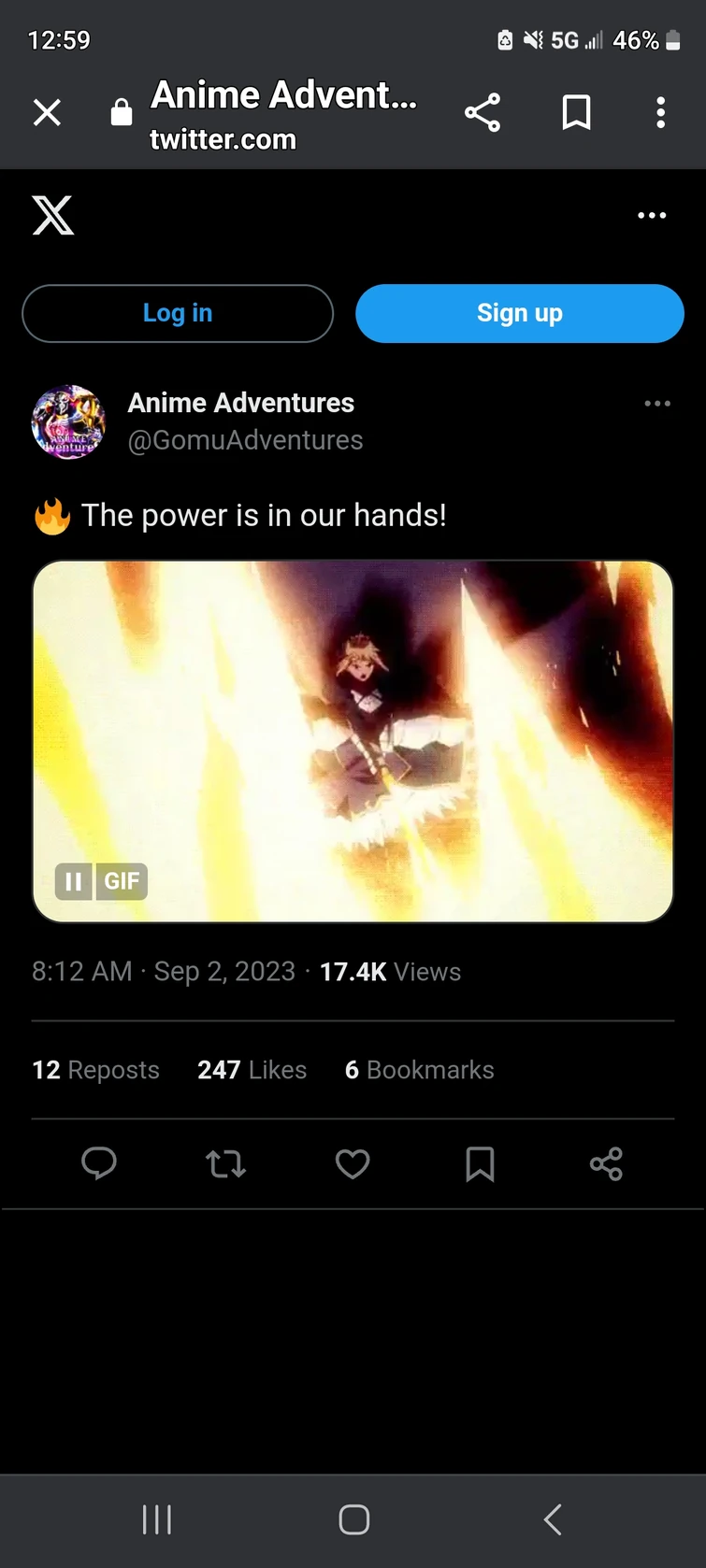The width and height of the screenshot is (706, 1568).
Task: Bookmark the page in the browser toolbar
Action: tap(576, 113)
